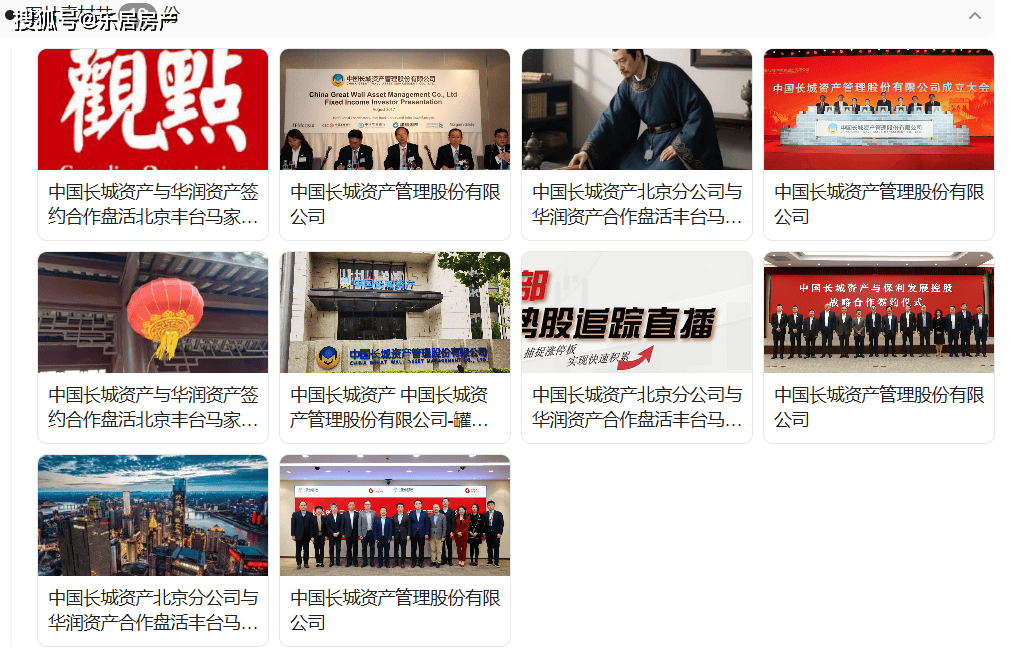The height and width of the screenshot is (655, 1010).
Task: Open the group photo card in the last row
Action: coord(395,516)
